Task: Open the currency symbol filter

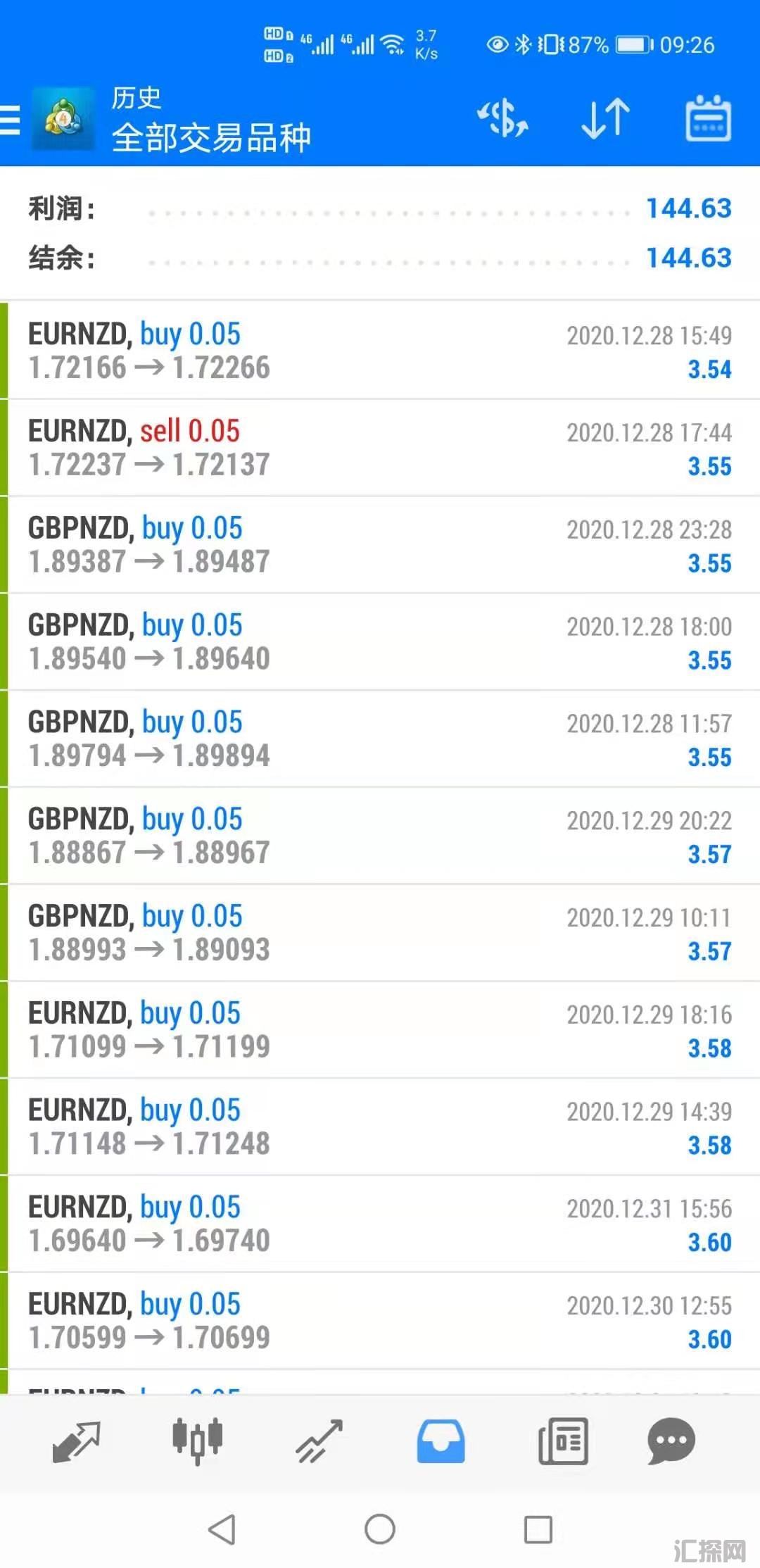Action: pos(502,118)
